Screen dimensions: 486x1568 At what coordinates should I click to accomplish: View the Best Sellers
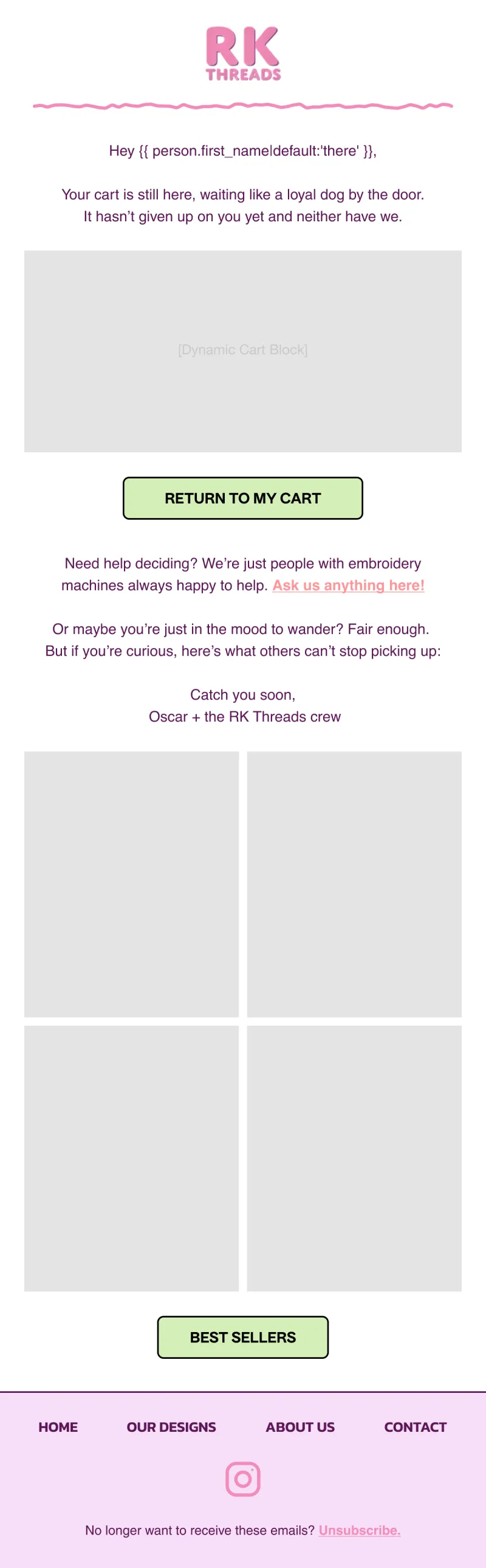(x=242, y=1338)
